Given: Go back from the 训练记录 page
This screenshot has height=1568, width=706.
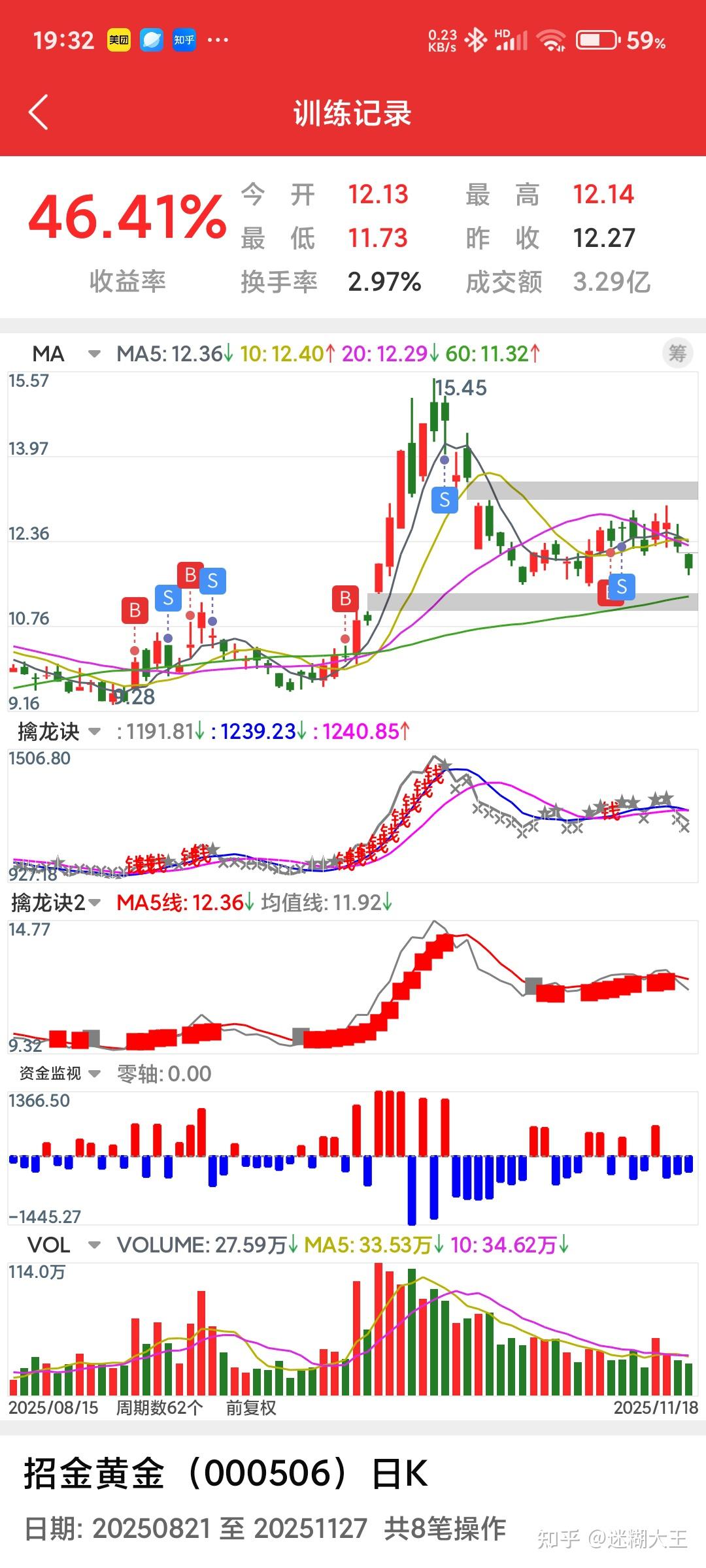Looking at the screenshot, I should (x=39, y=112).
